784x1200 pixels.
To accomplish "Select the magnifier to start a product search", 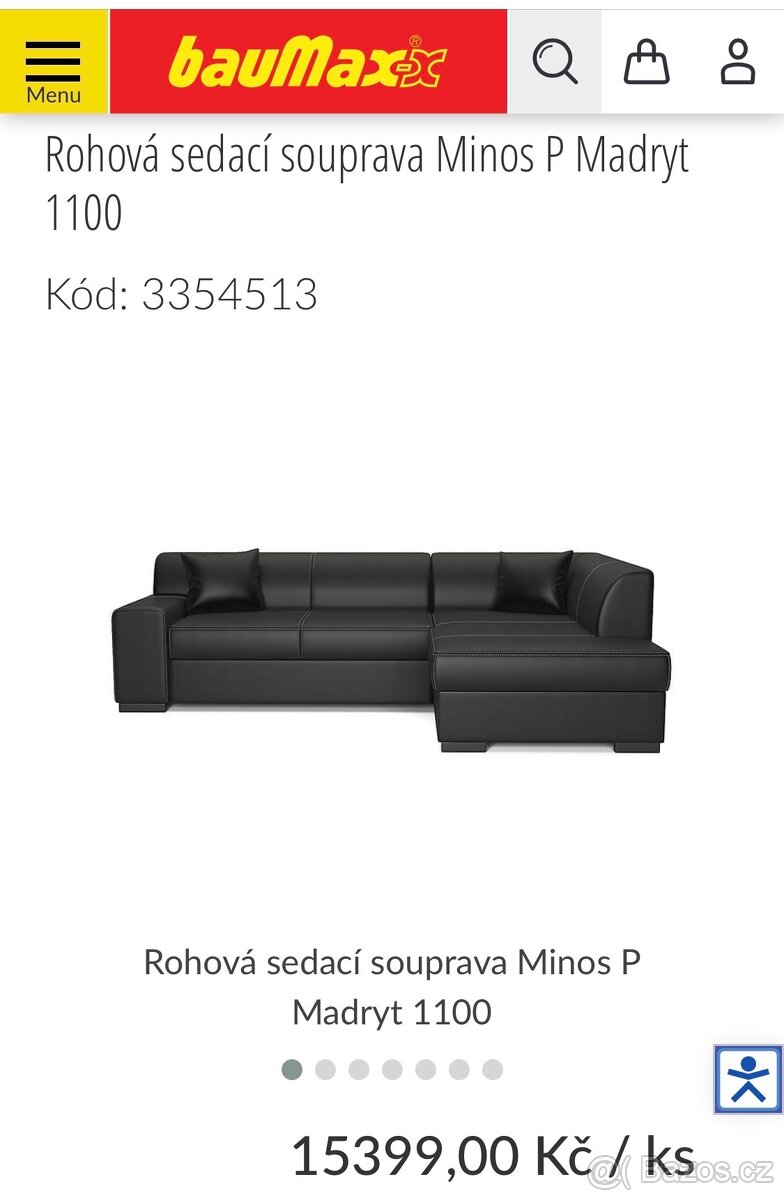I will click(x=556, y=63).
